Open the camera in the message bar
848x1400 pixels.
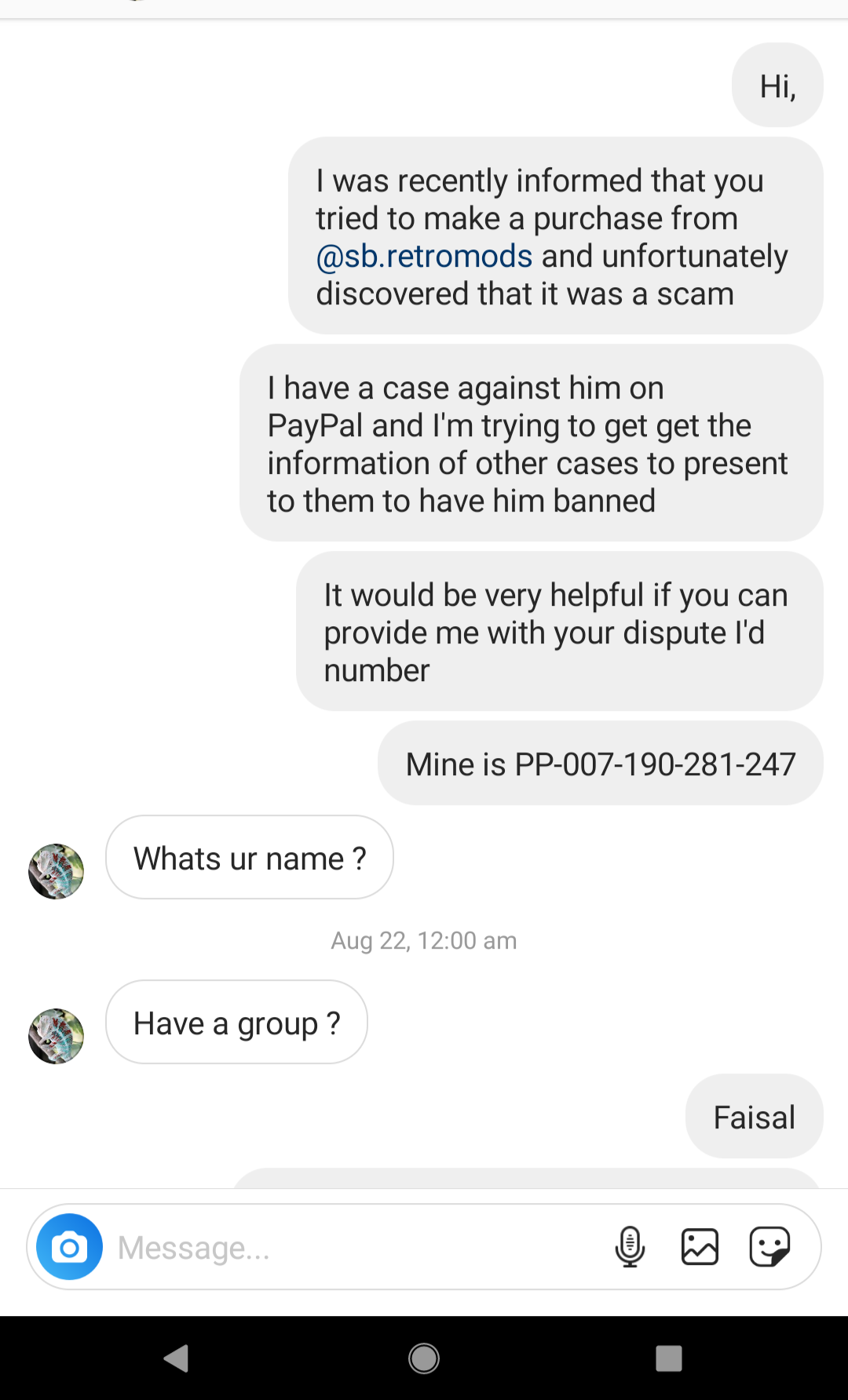(69, 1247)
